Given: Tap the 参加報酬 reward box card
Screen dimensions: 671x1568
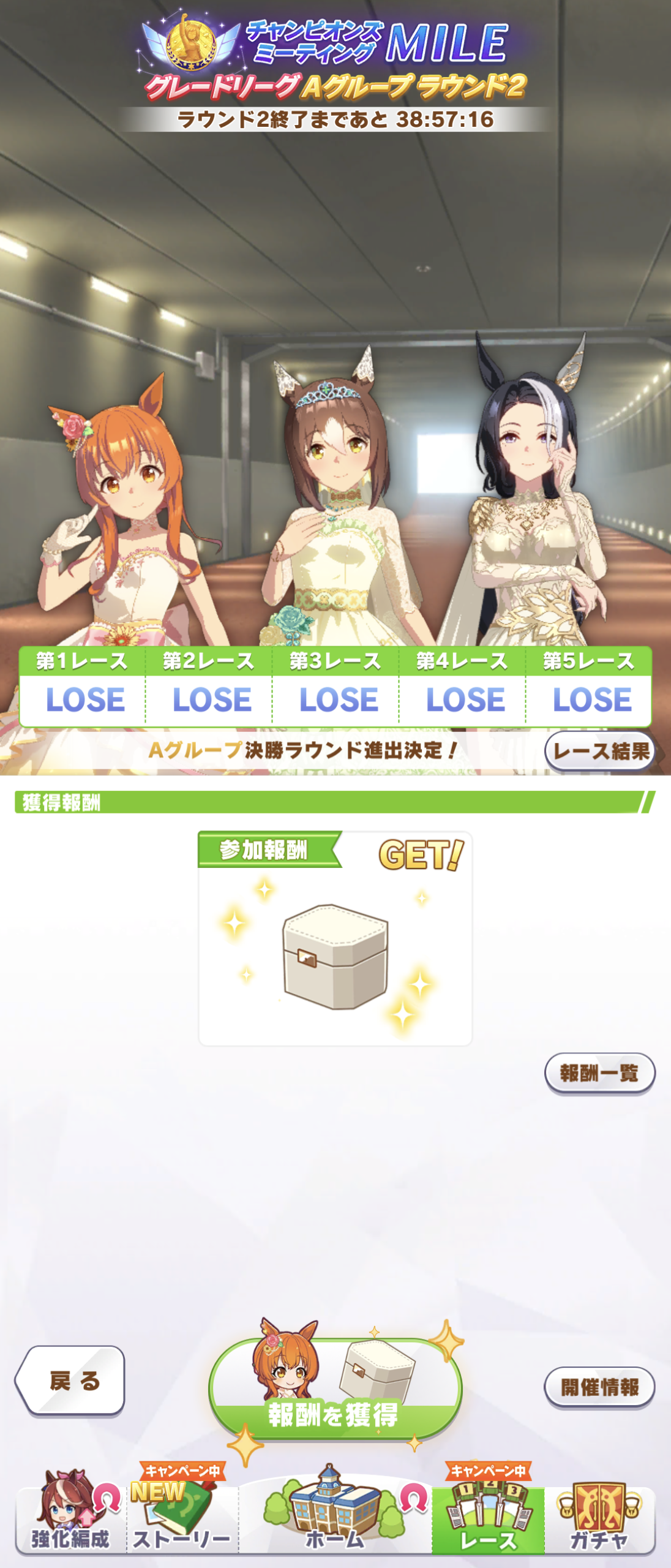Looking at the screenshot, I should (x=335, y=938).
